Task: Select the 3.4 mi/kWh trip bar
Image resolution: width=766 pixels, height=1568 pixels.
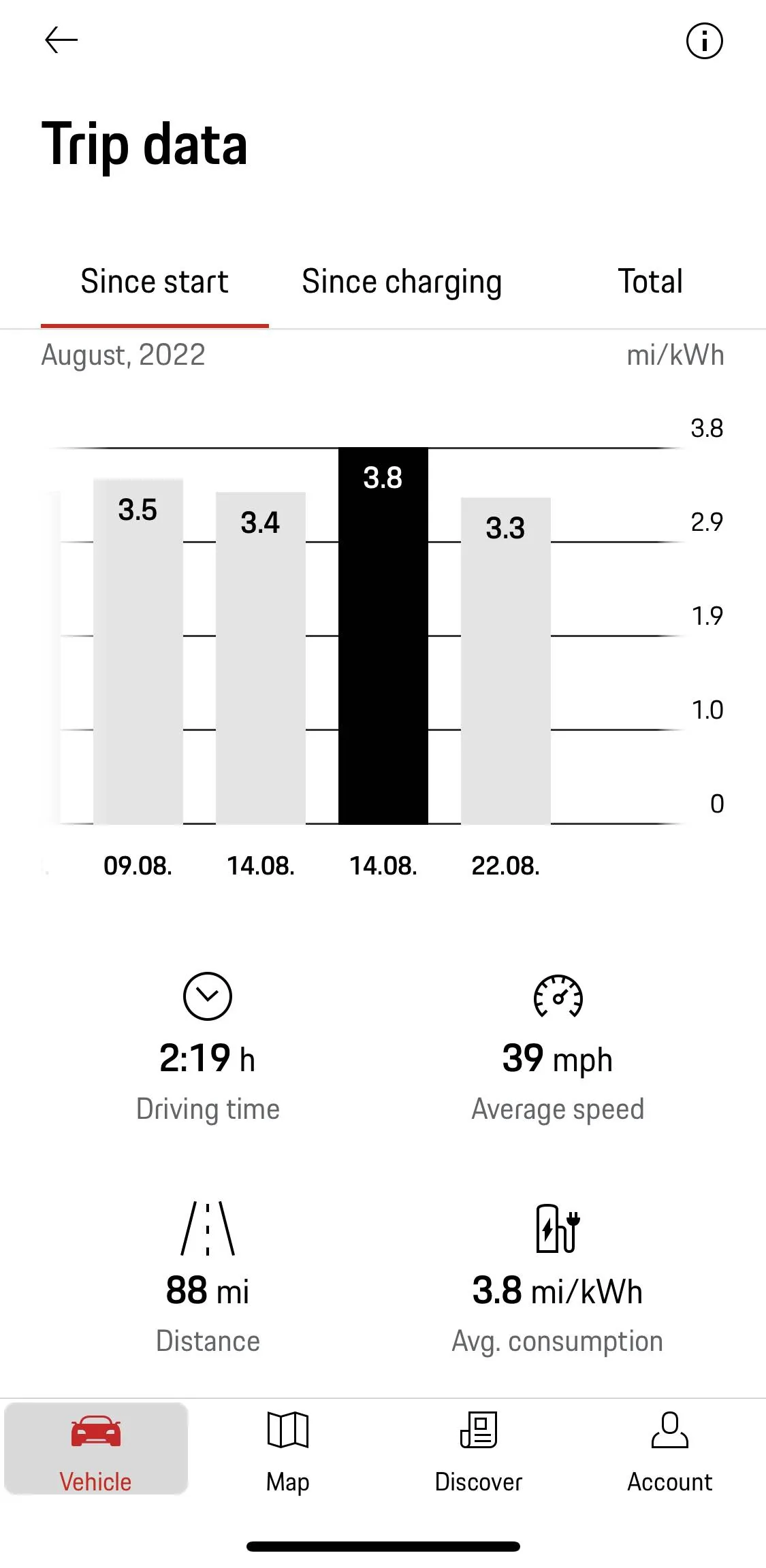Action: [261, 658]
